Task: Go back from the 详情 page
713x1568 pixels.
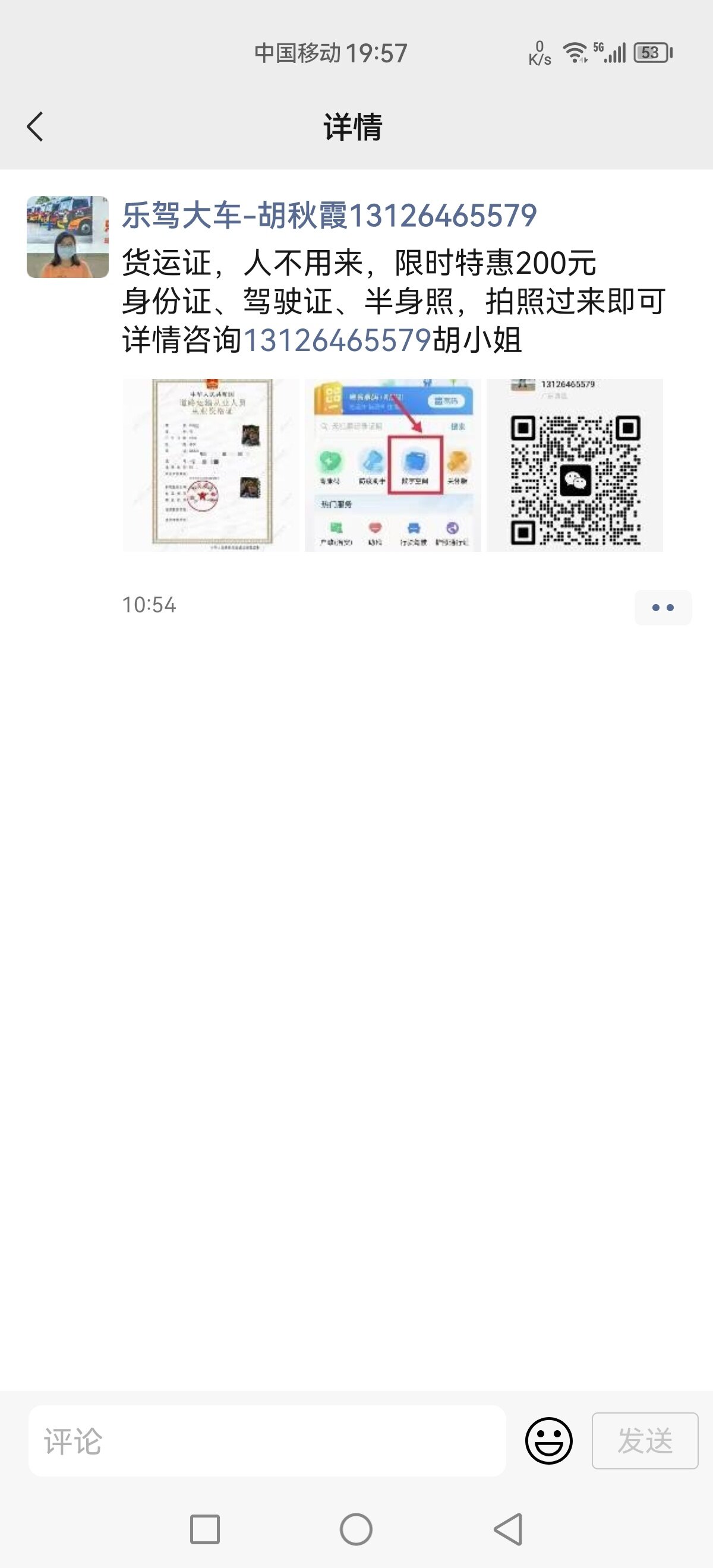Action: [35, 127]
